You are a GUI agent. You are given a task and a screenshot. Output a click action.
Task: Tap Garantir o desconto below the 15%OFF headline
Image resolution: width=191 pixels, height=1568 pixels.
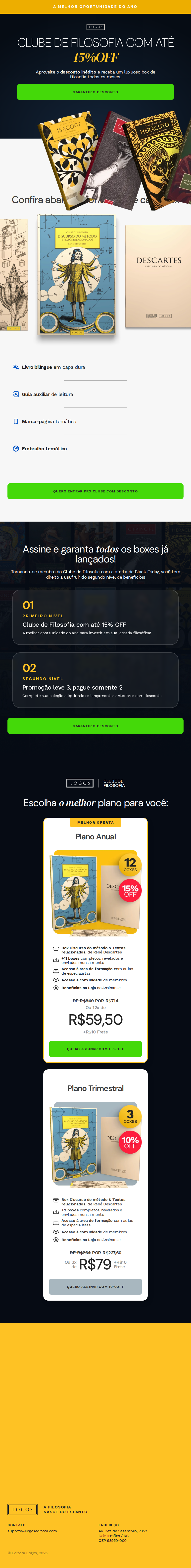[x=95, y=92]
